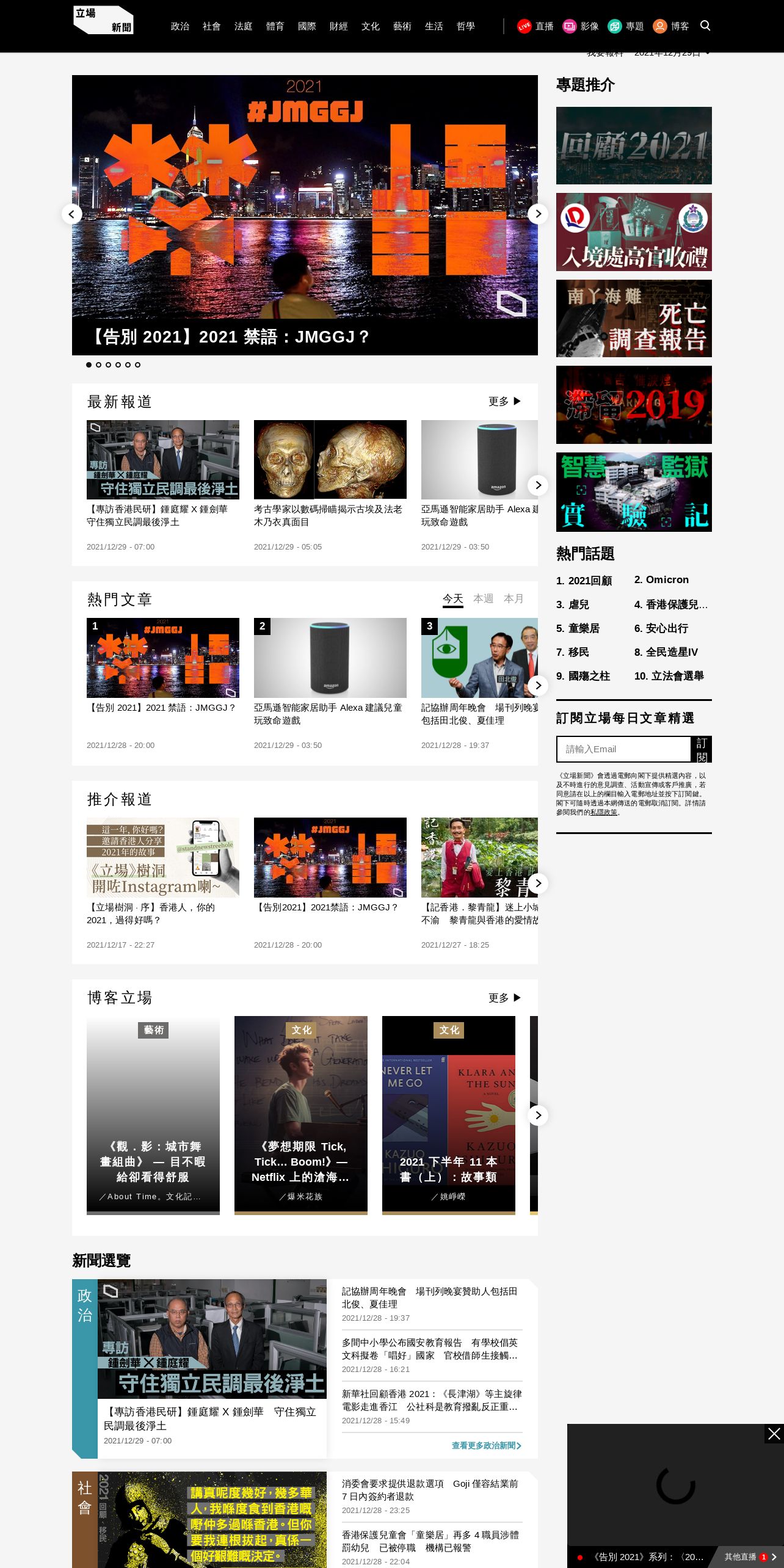Image resolution: width=784 pixels, height=1568 pixels.
Task: Open the 私隱政策 privacy policy link
Action: point(603,812)
